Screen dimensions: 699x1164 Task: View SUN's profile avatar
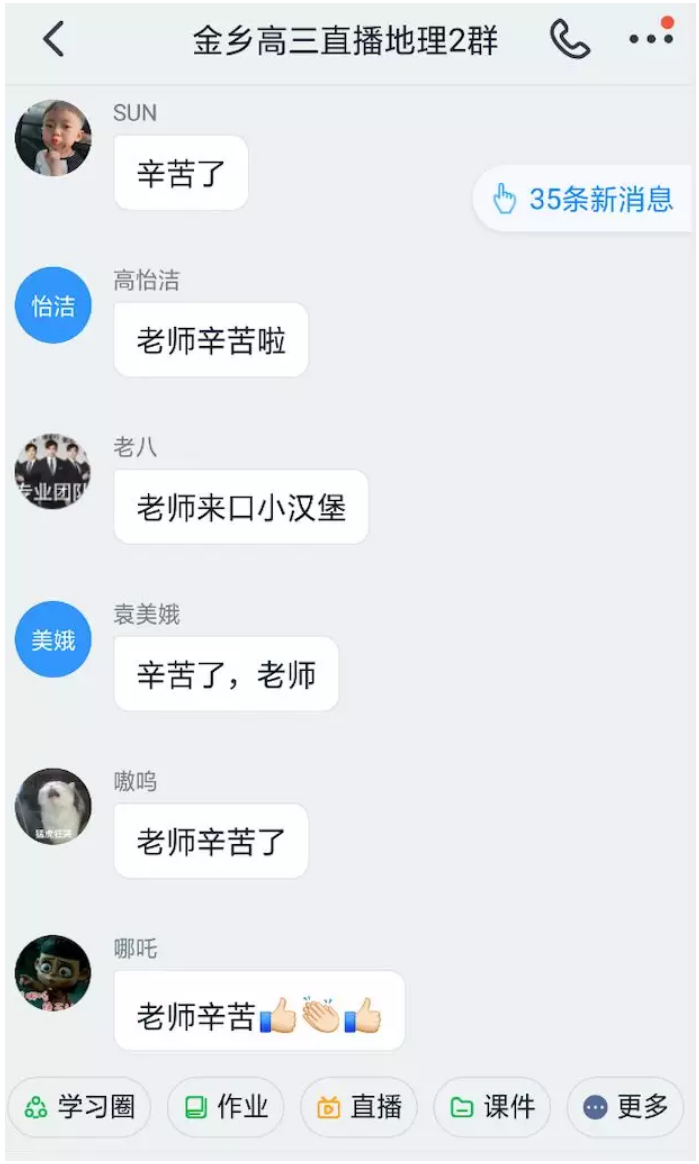[x=53, y=138]
